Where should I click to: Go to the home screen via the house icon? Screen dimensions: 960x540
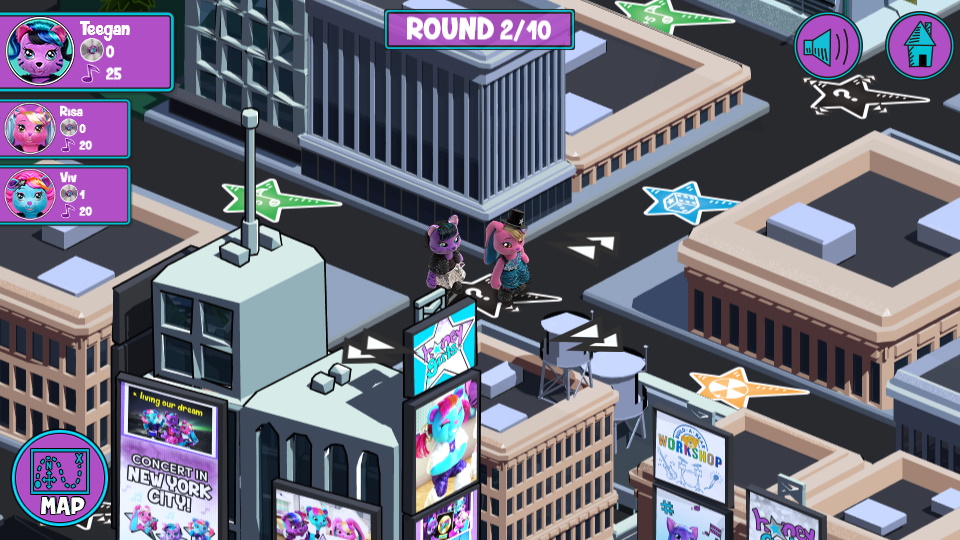920,46
